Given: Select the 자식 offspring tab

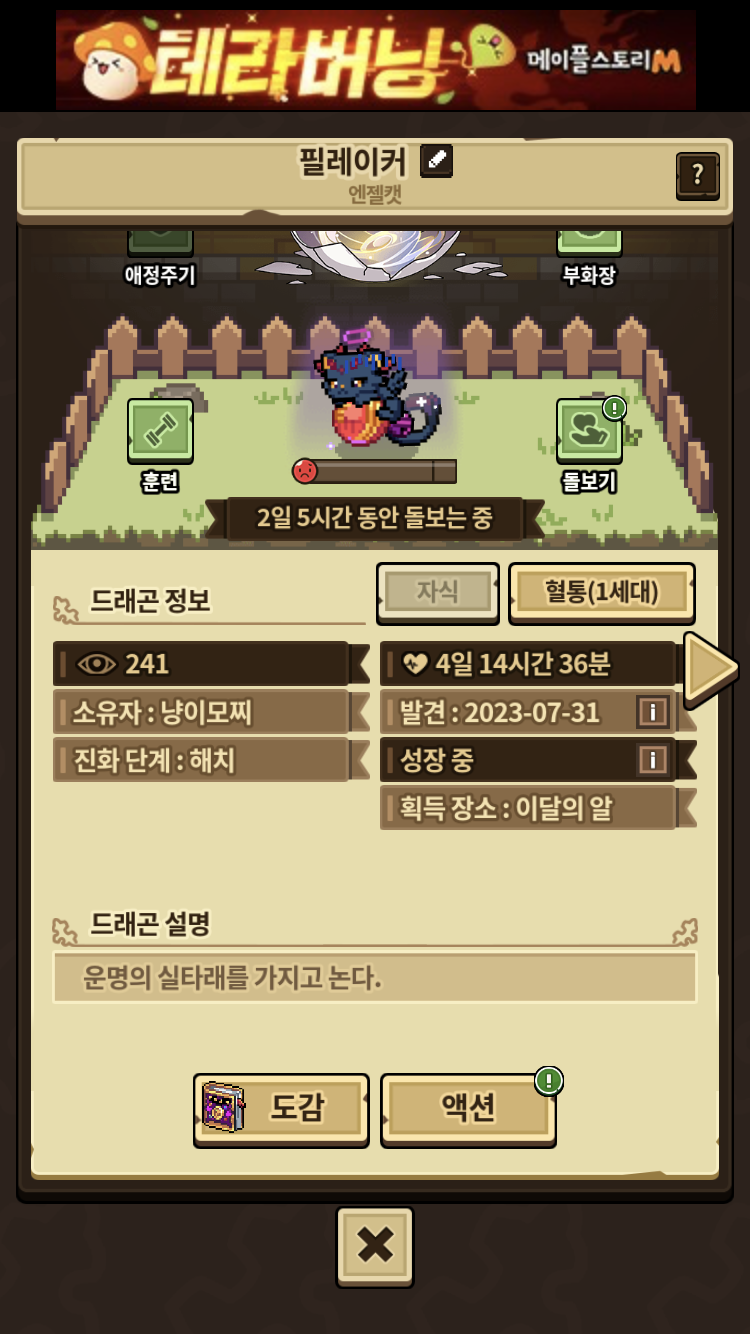Looking at the screenshot, I should pyautogui.click(x=437, y=592).
